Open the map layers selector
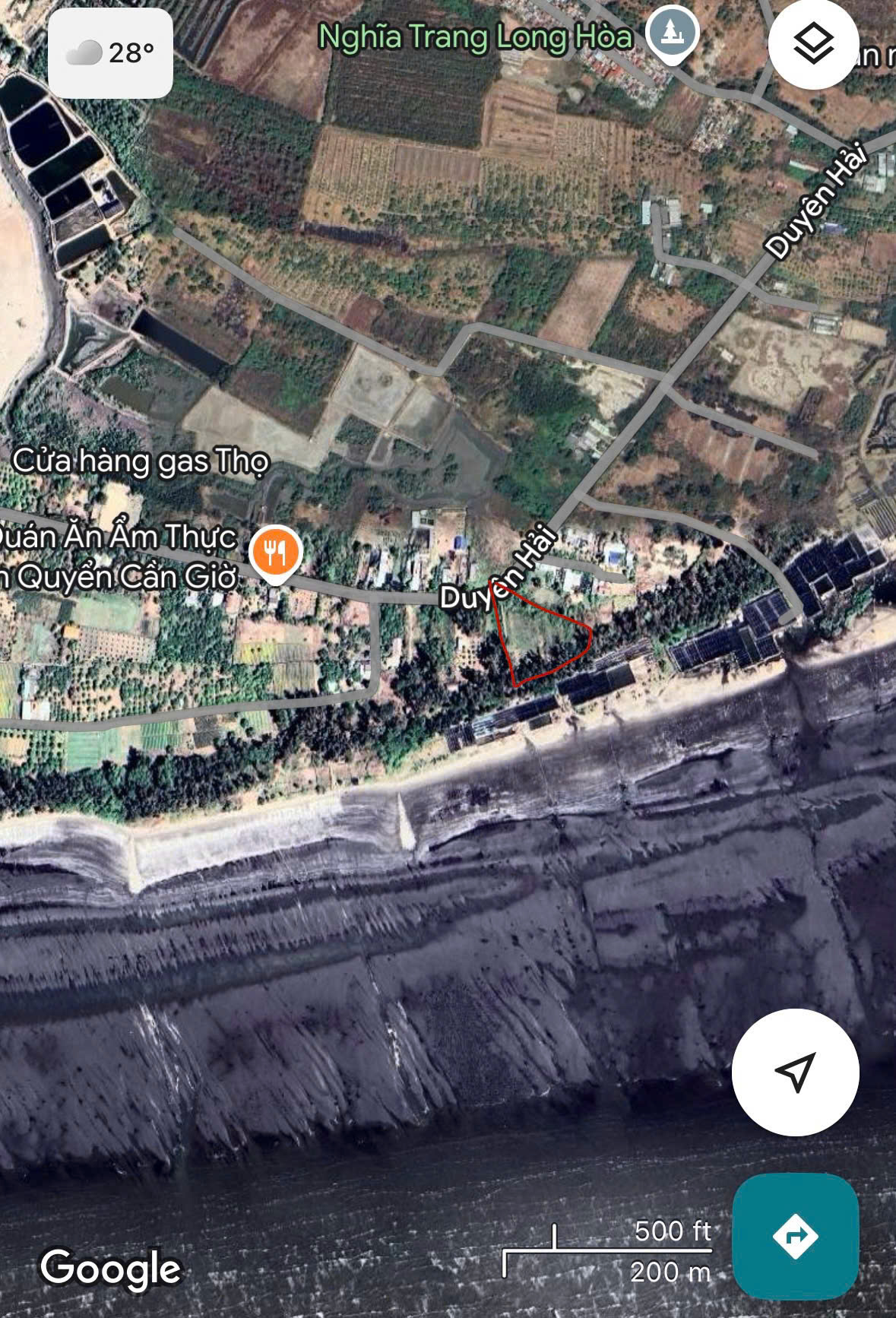The height and width of the screenshot is (1318, 896). pyautogui.click(x=812, y=44)
